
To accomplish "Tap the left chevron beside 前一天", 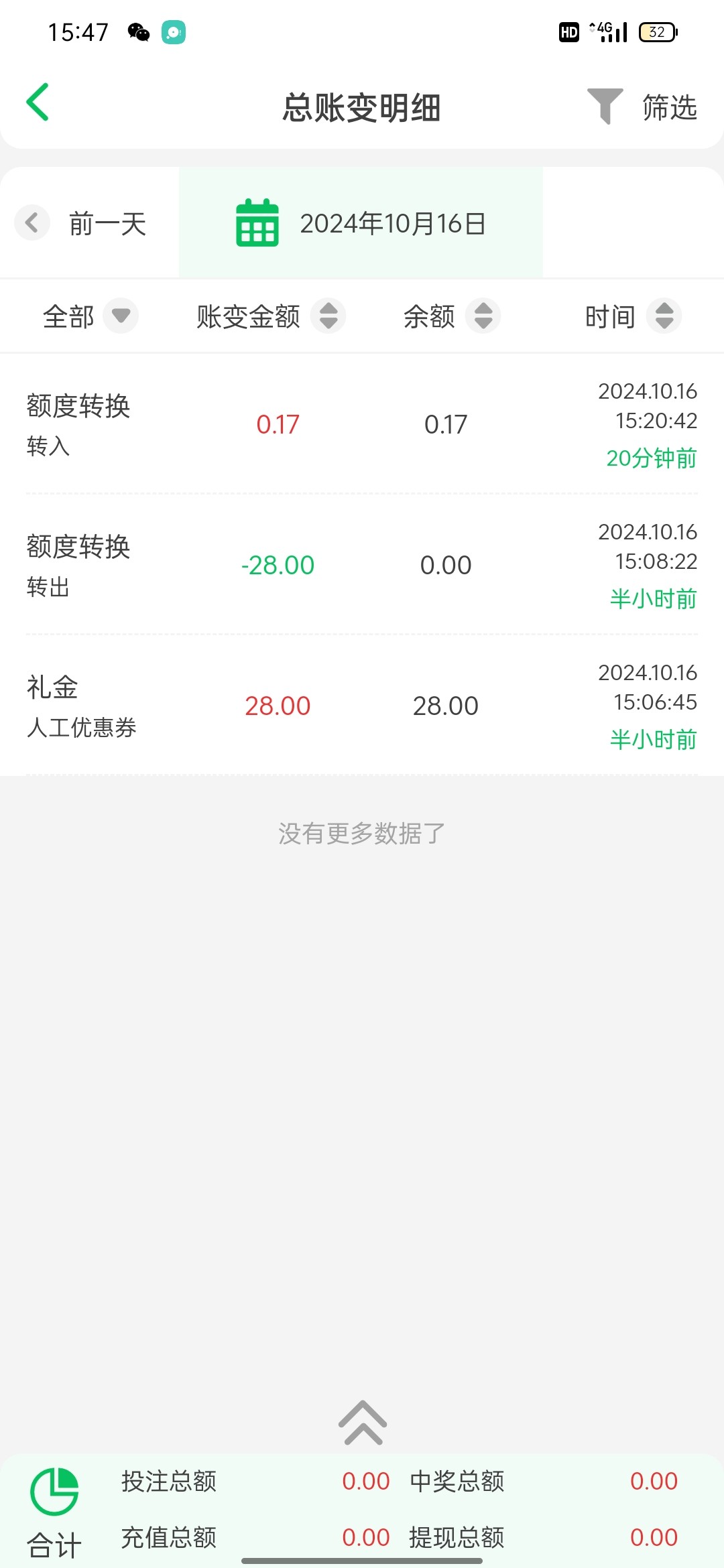I will tap(32, 224).
